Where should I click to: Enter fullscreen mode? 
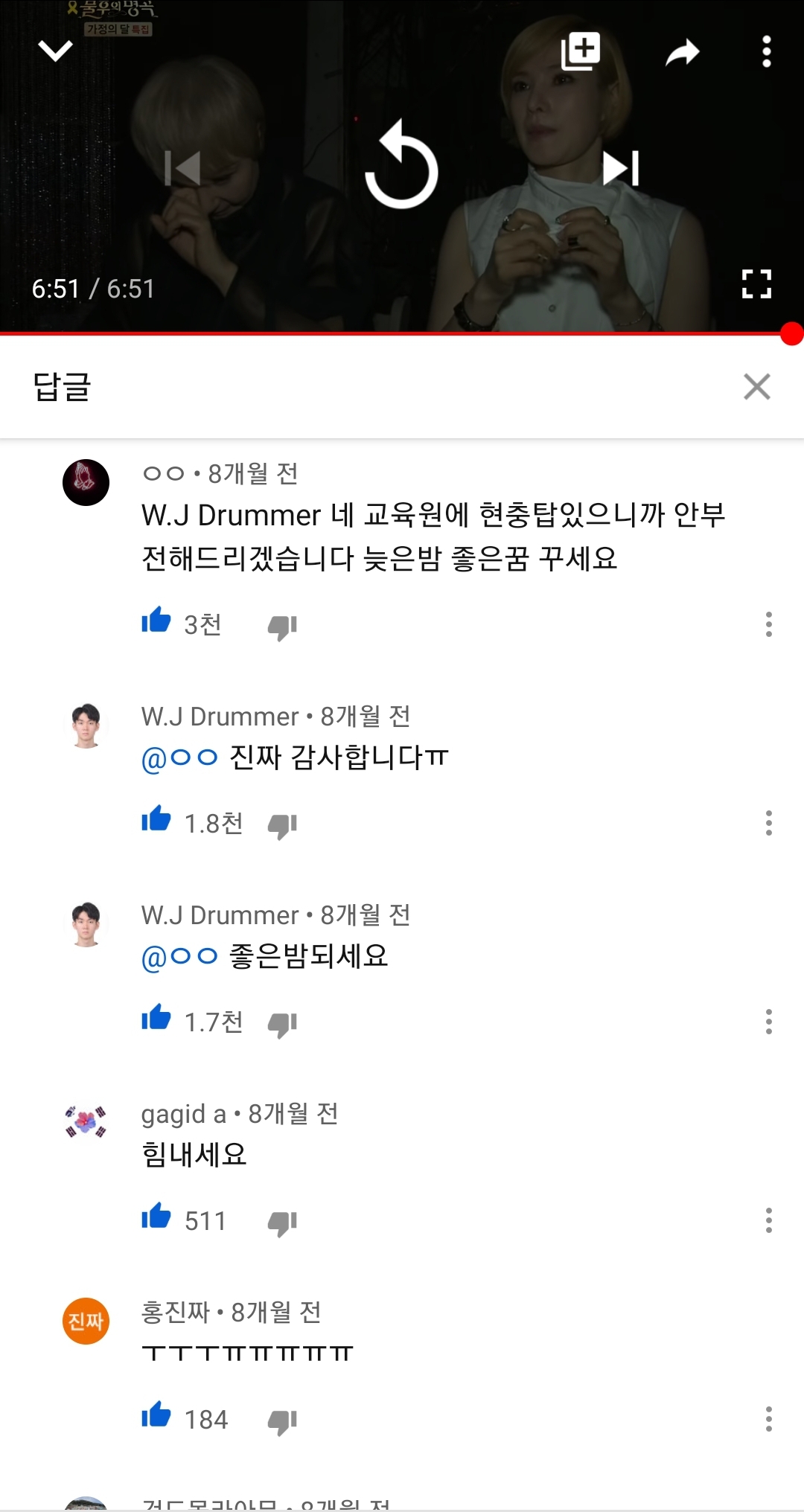coord(756,284)
